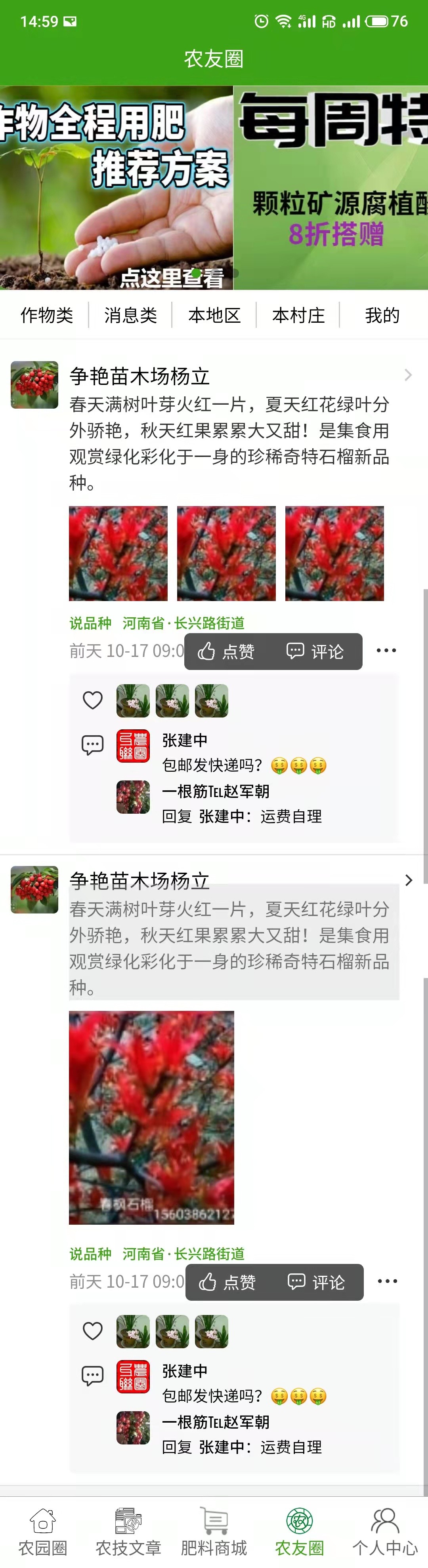Tap 评论 on the first post
Screen dimensions: 428x1568
[x=315, y=652]
